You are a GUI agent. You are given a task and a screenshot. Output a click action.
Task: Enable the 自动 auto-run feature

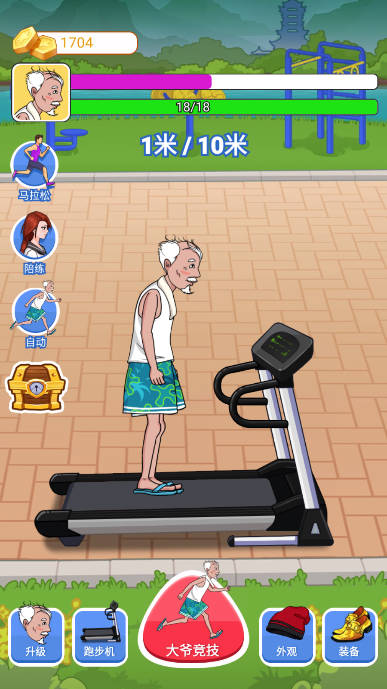coord(34,313)
